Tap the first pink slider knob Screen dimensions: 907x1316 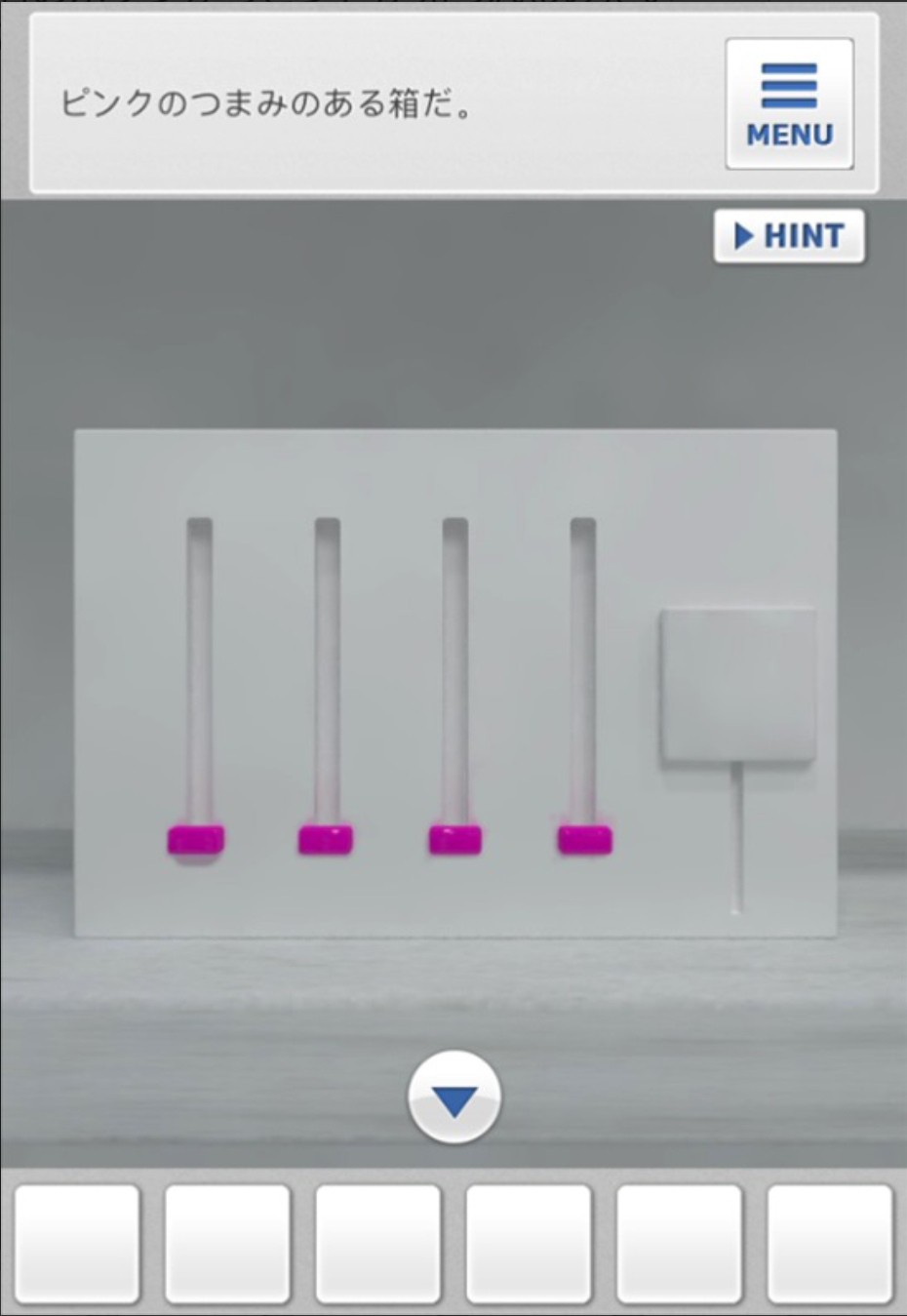pyautogui.click(x=196, y=840)
